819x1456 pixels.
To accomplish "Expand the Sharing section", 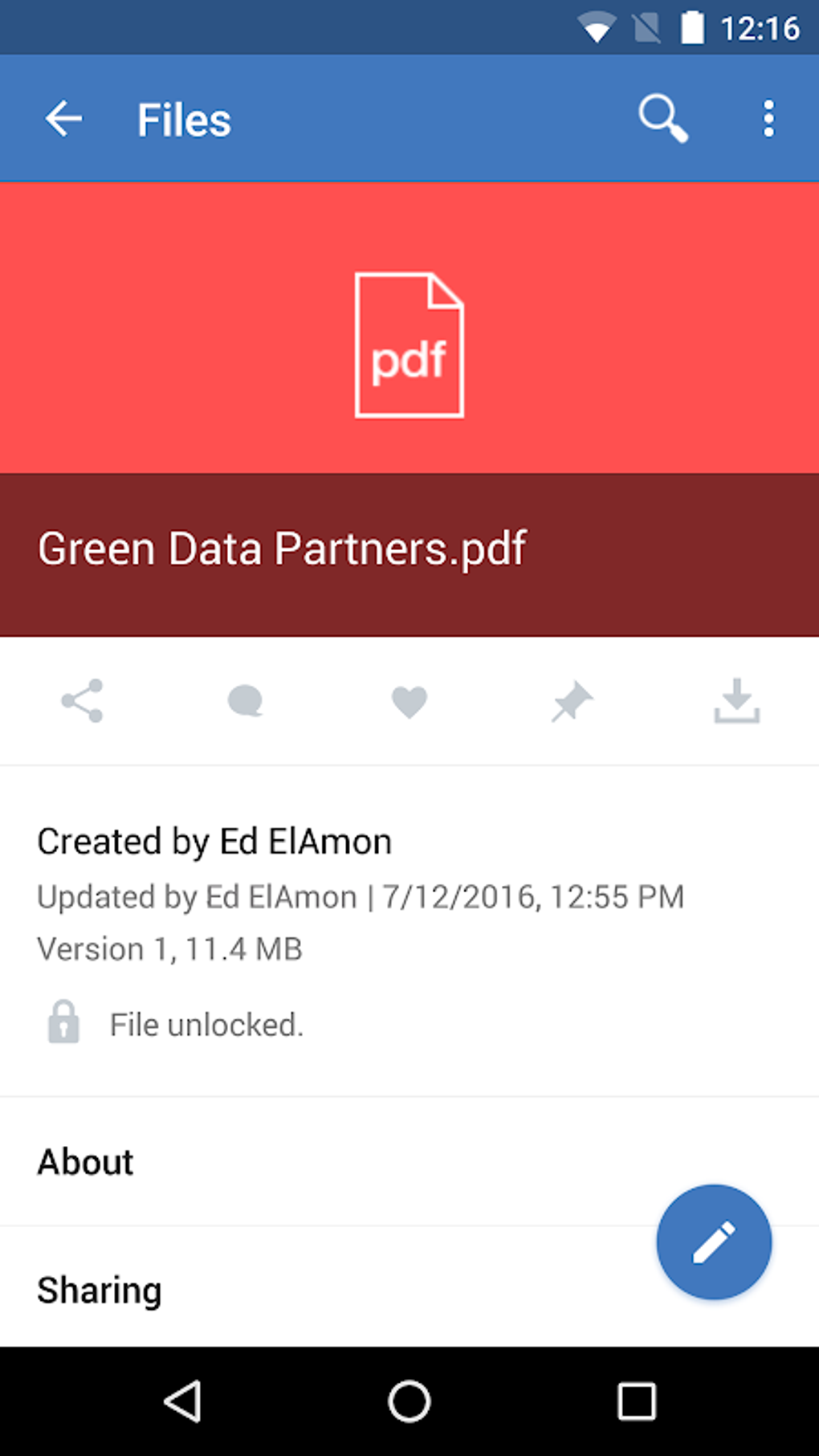I will coord(99,1290).
